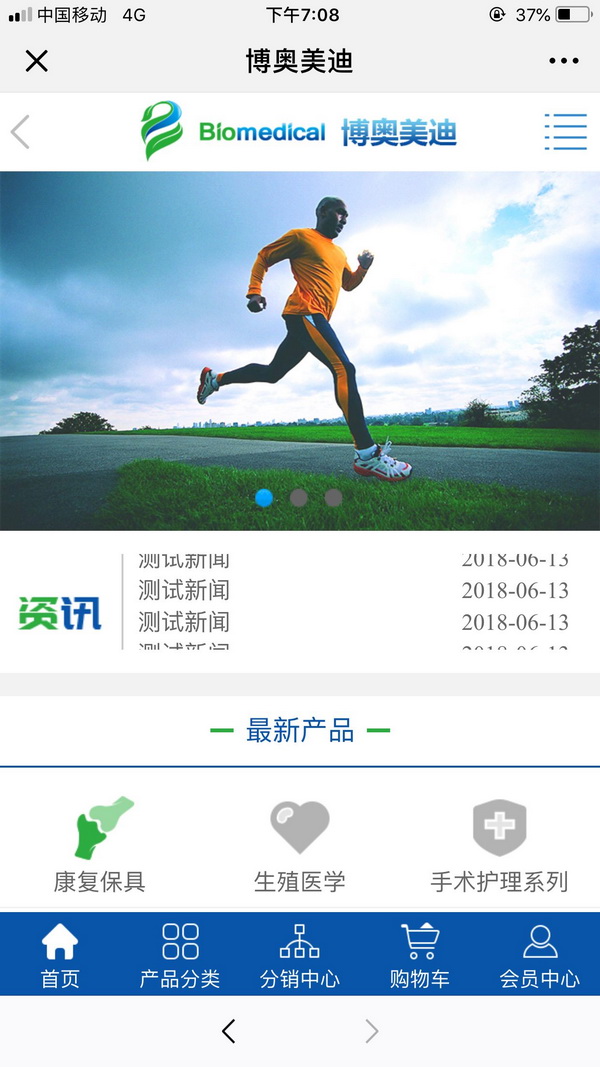Go back with the browser back arrow

click(x=229, y=1031)
